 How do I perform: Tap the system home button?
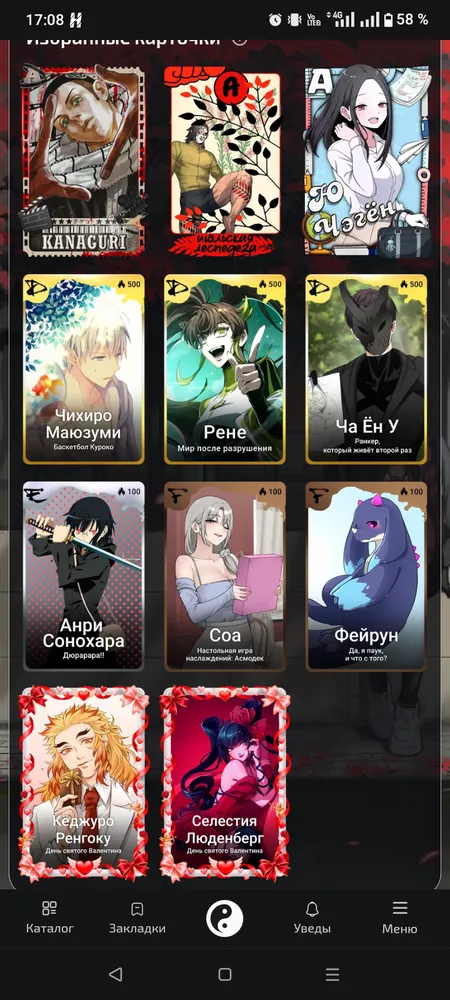(x=225, y=974)
